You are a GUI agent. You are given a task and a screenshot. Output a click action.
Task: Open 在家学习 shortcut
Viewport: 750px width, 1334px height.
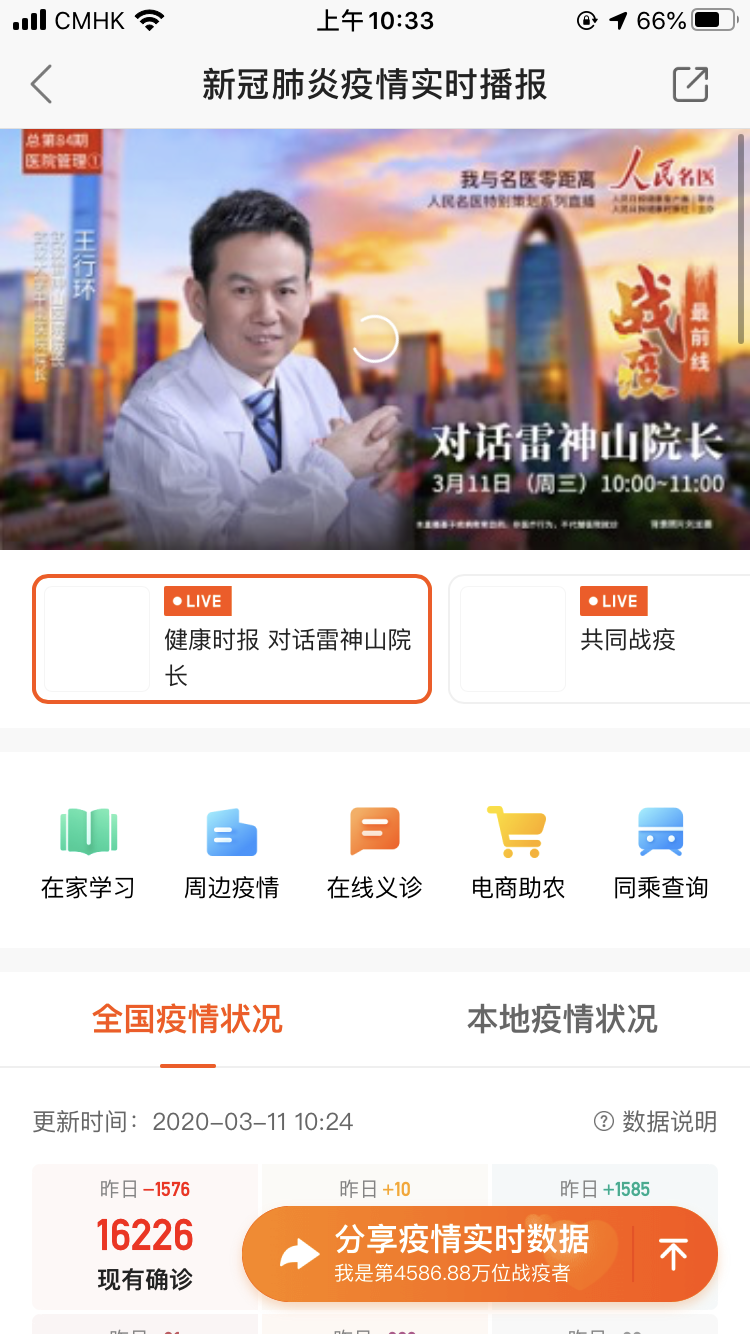tap(88, 852)
